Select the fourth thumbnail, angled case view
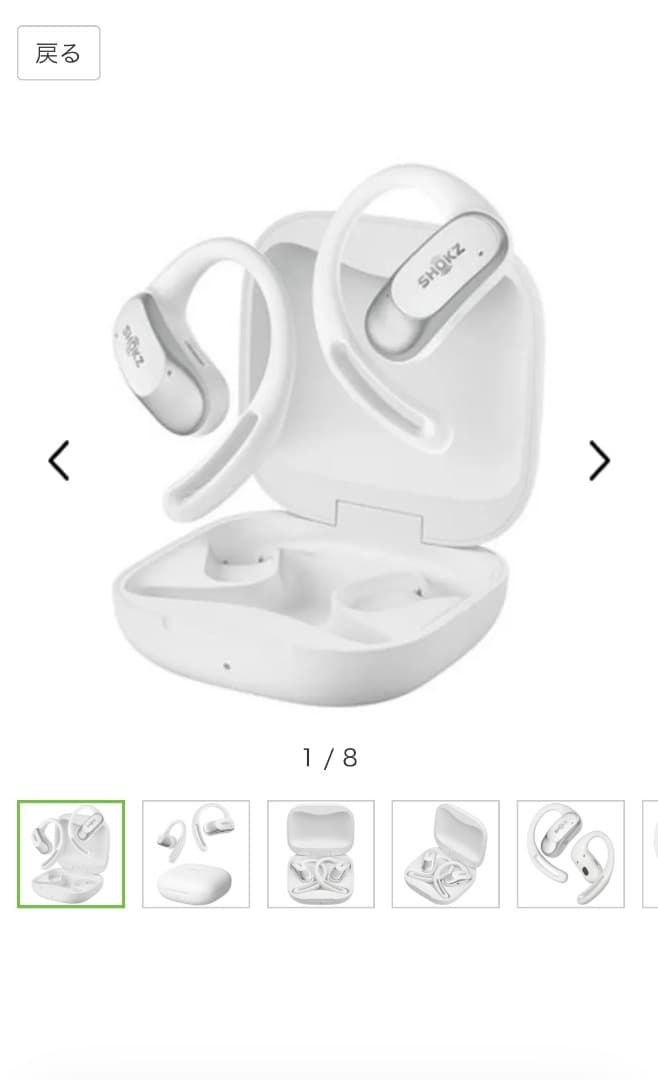658x1080 pixels. [x=445, y=854]
